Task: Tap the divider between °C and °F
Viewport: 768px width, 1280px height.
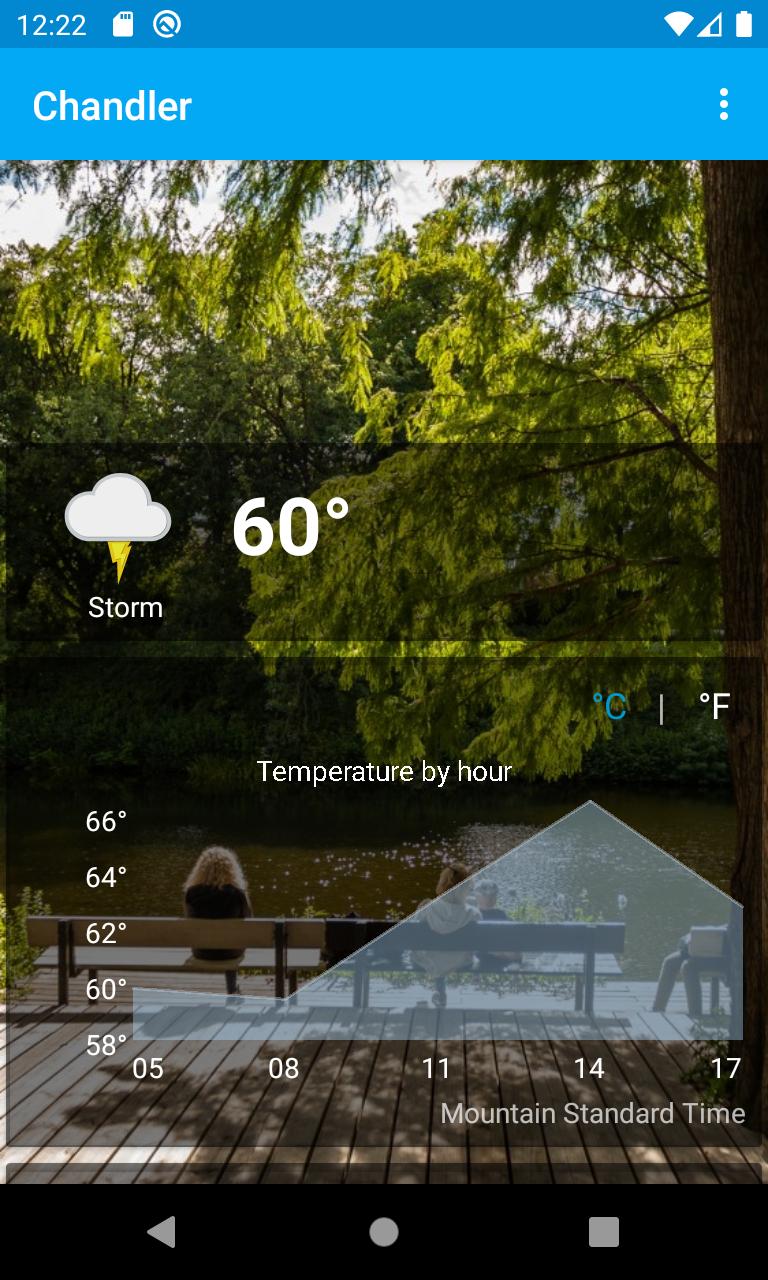Action: tap(663, 707)
